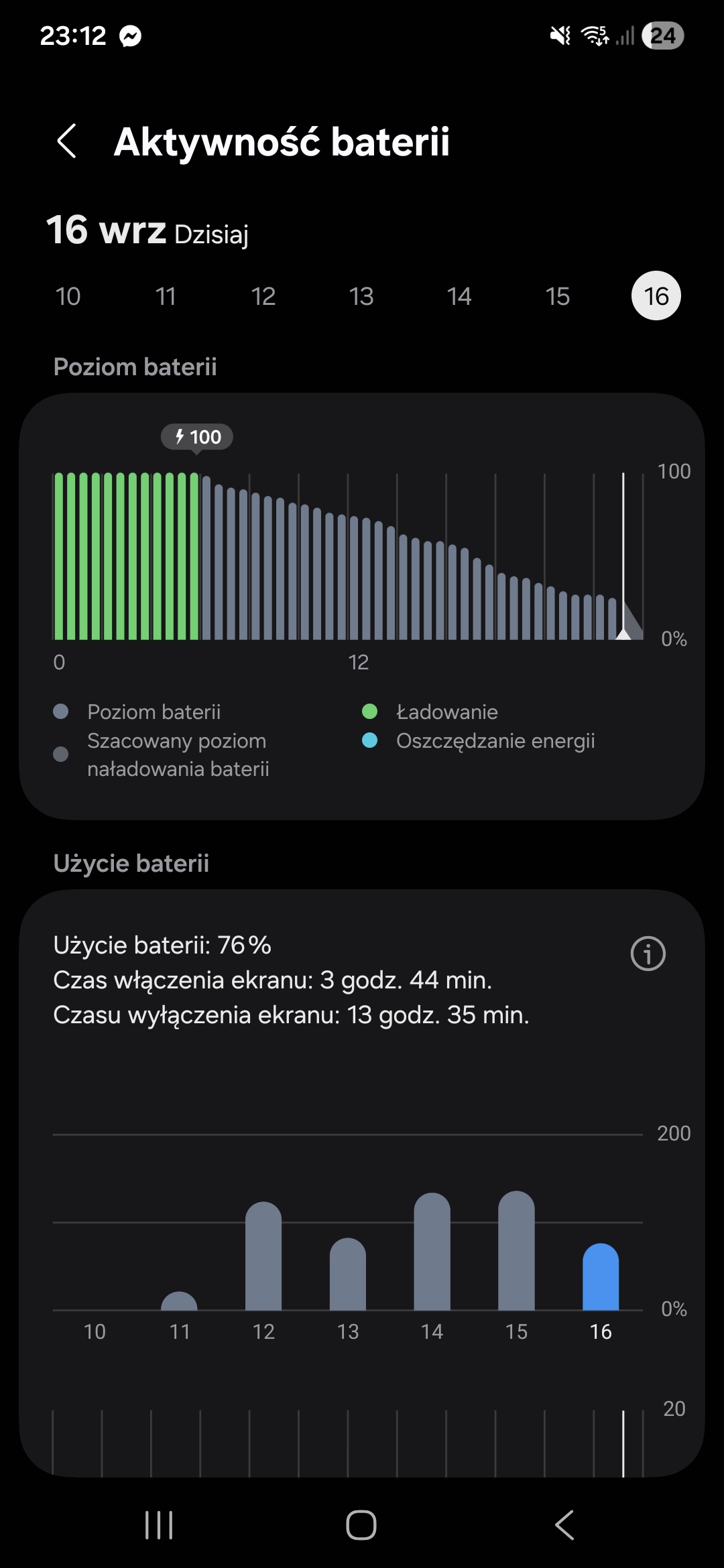Go to the home screen
The image size is (724, 1568).
(x=361, y=1526)
